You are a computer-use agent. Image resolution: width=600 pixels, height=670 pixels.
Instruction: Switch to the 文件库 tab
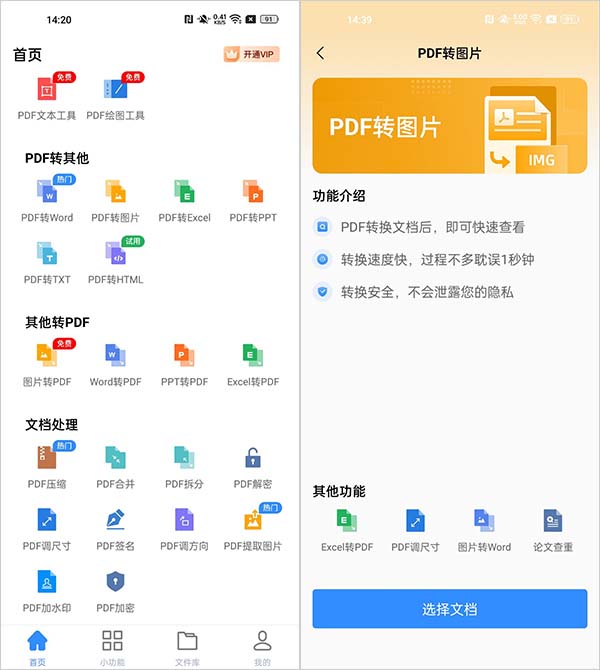pos(187,647)
